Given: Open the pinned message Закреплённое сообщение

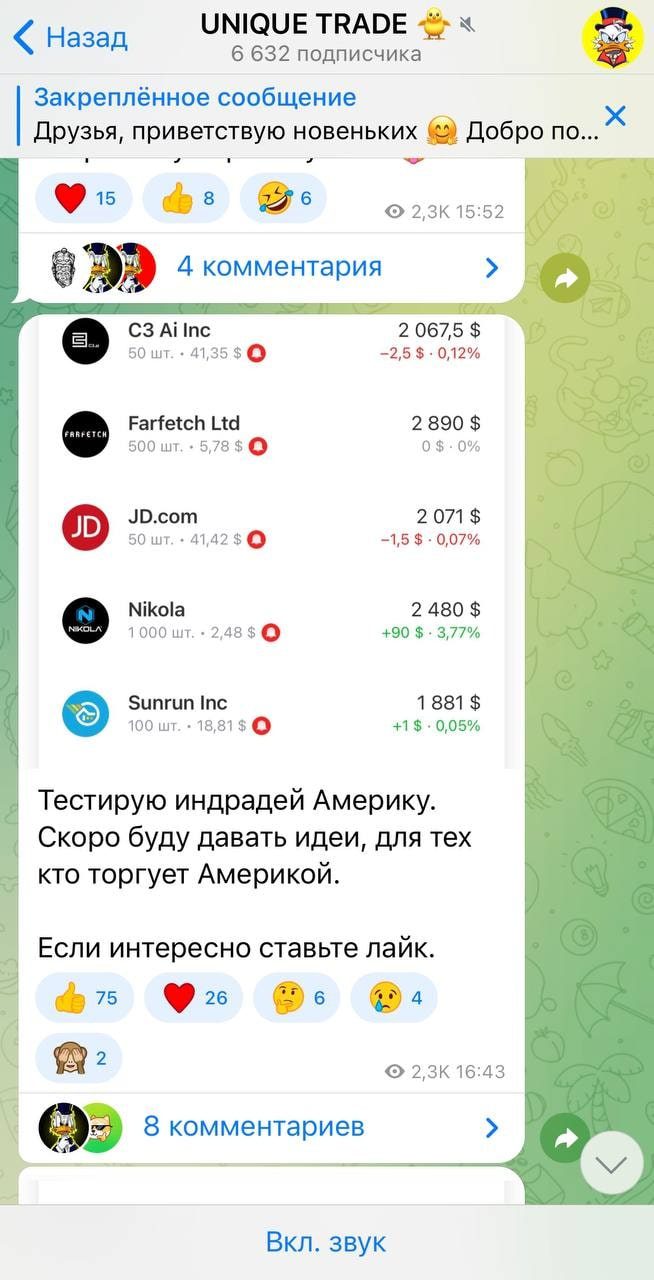Looking at the screenshot, I should point(300,115).
